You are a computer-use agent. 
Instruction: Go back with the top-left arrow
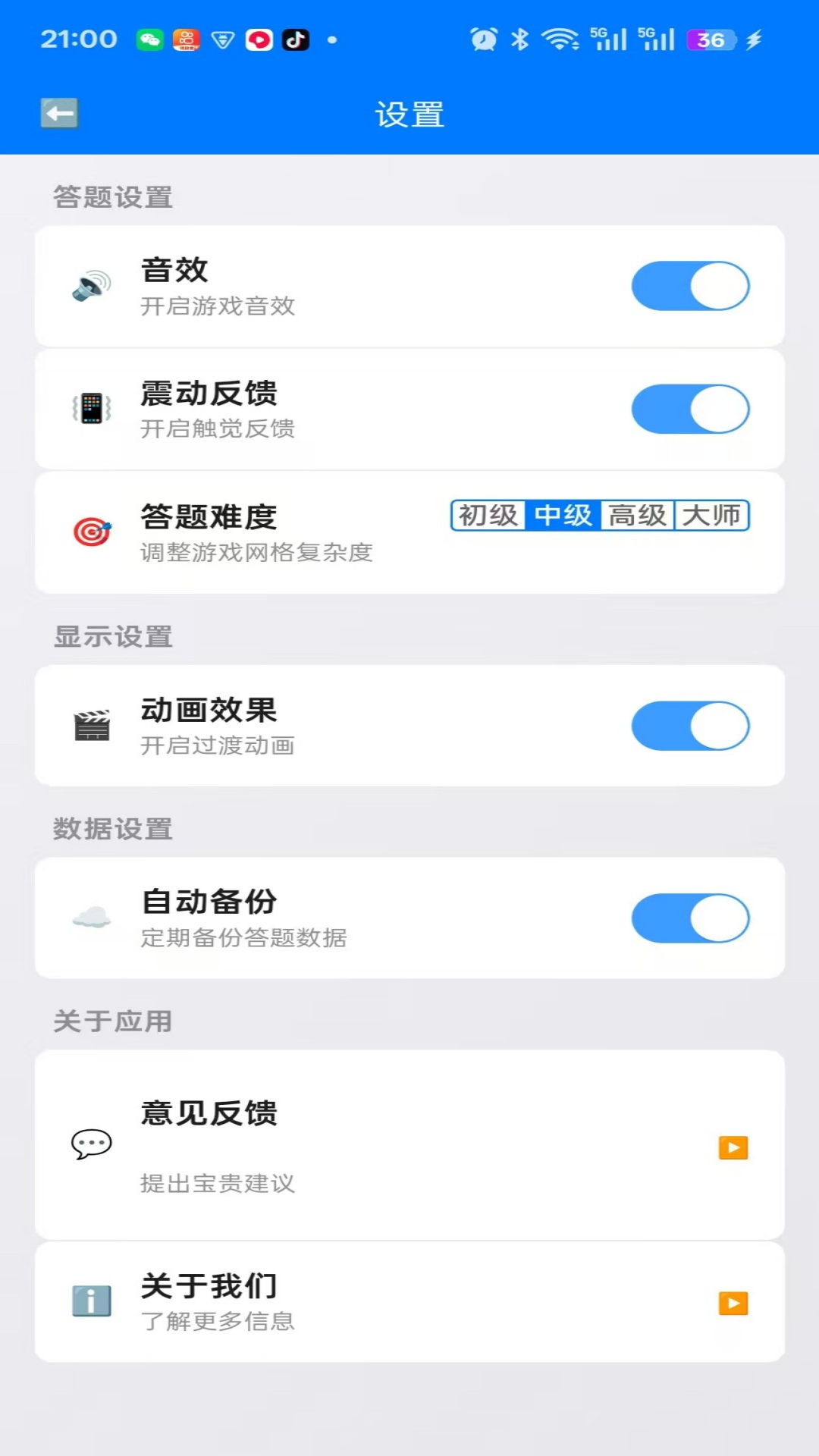59,113
